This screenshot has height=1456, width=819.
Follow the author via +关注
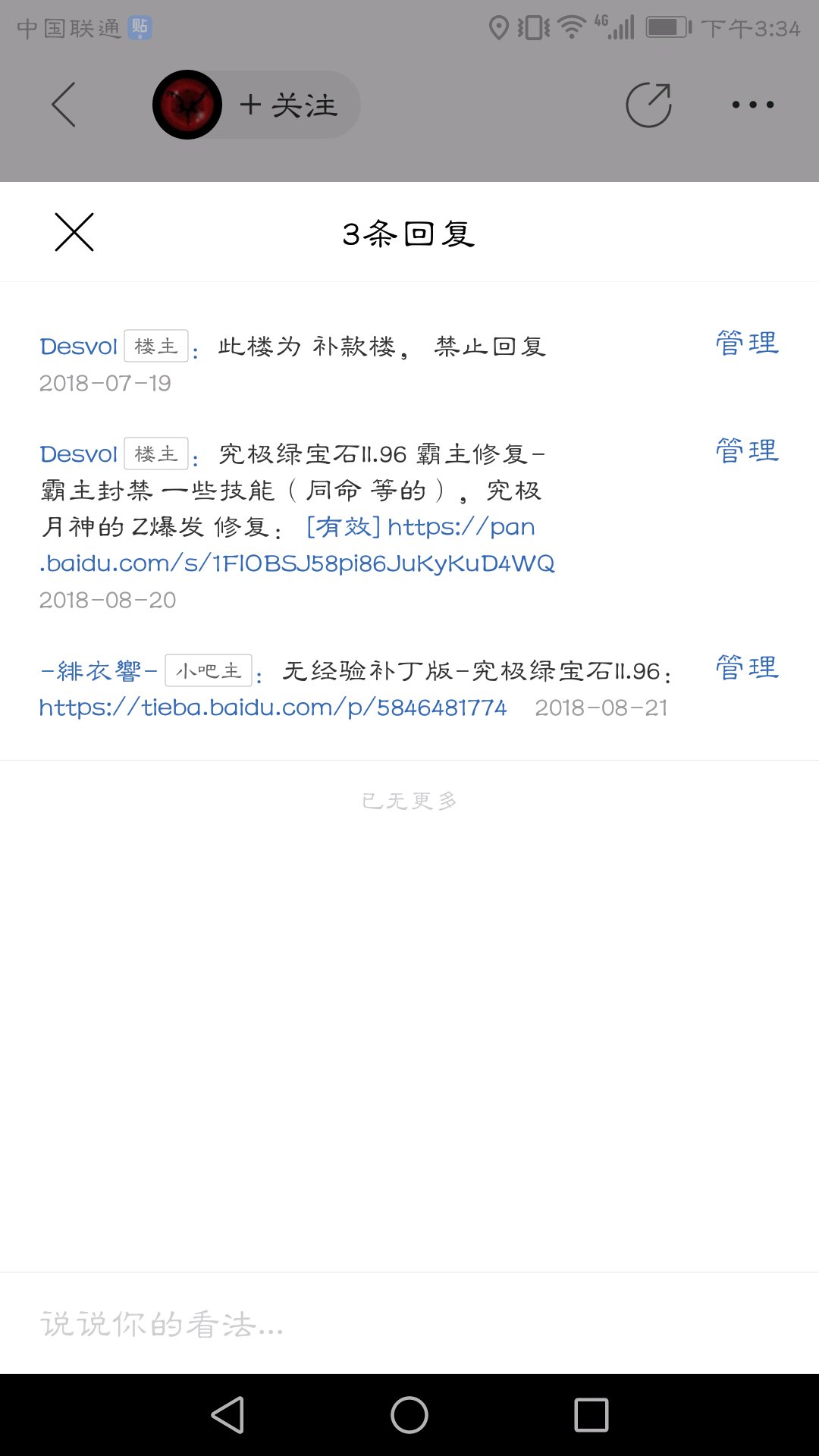pos(288,105)
